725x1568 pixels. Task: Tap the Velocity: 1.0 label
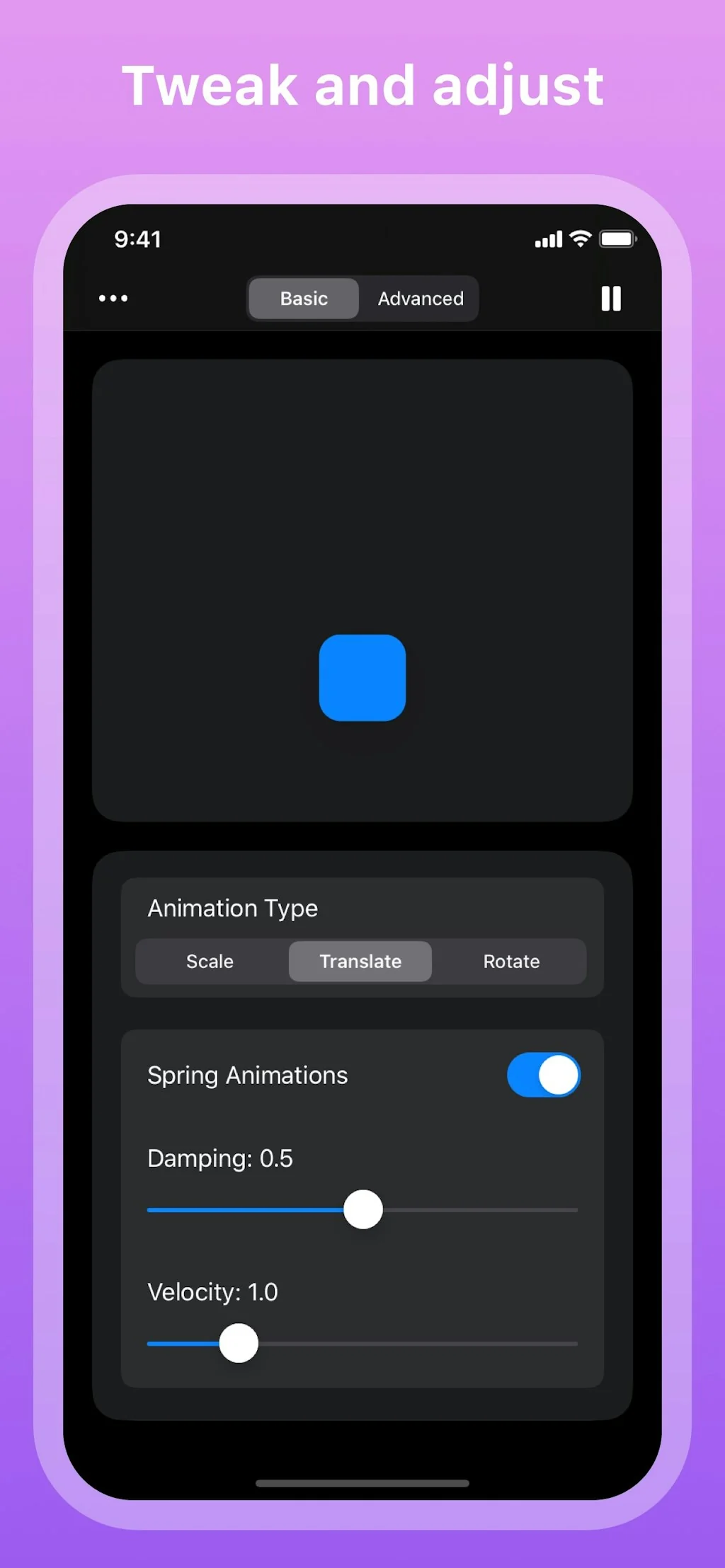coord(212,1291)
